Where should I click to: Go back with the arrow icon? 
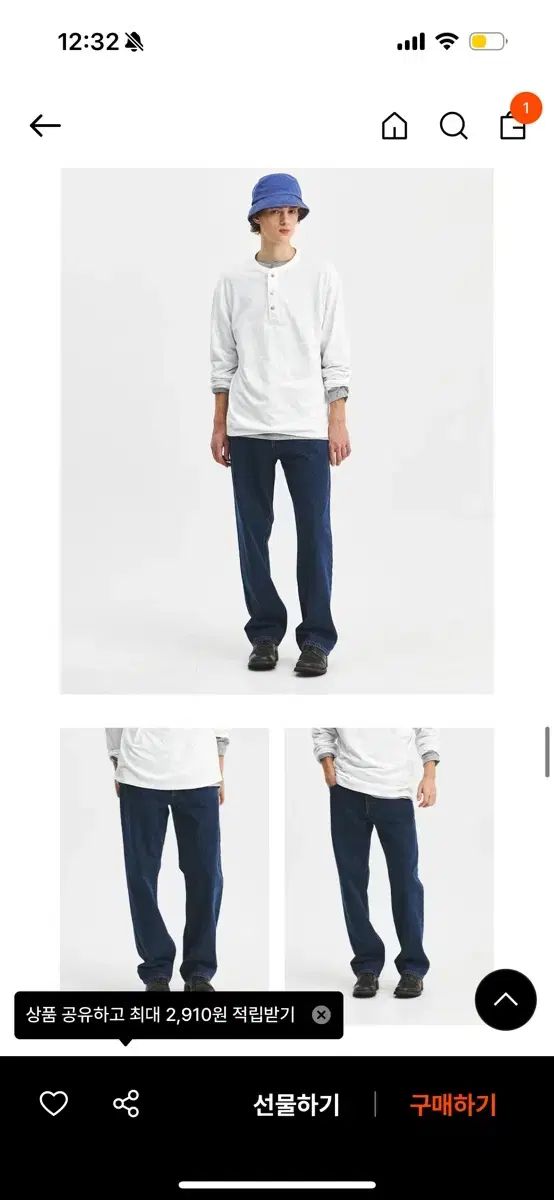pos(45,125)
